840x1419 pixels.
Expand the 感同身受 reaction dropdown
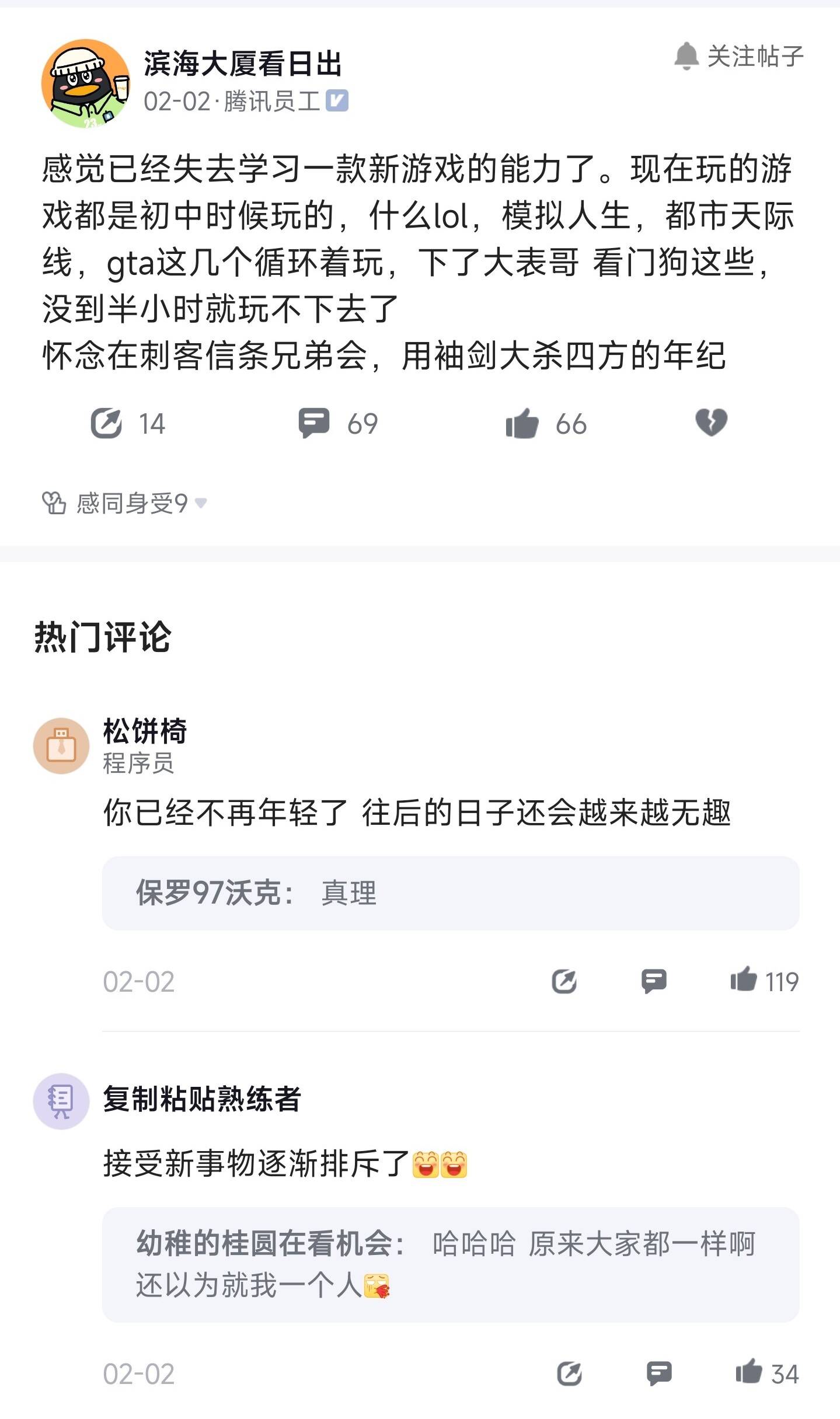[x=200, y=503]
